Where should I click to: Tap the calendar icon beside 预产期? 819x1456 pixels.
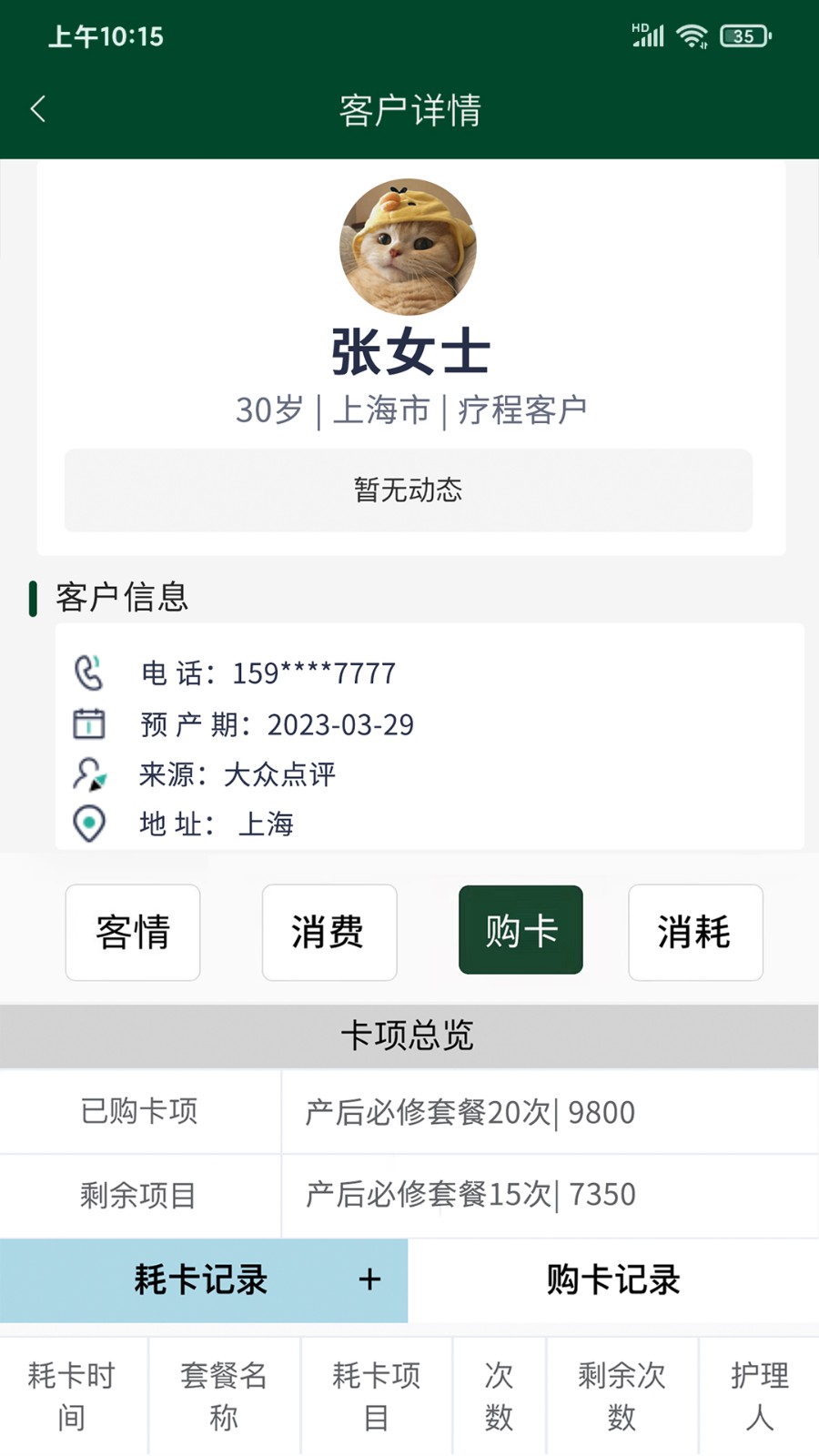click(x=89, y=724)
